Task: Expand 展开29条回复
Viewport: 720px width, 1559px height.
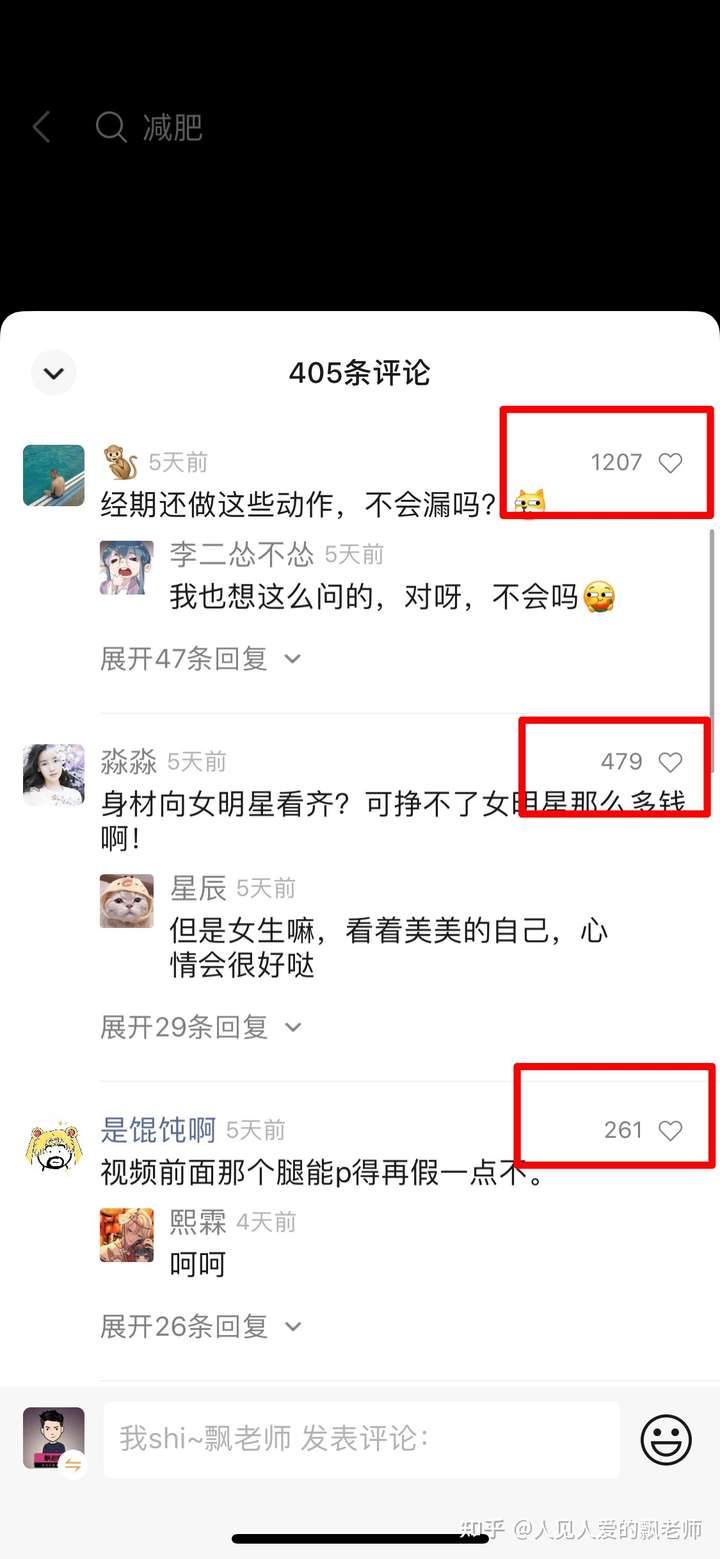Action: [200, 1027]
